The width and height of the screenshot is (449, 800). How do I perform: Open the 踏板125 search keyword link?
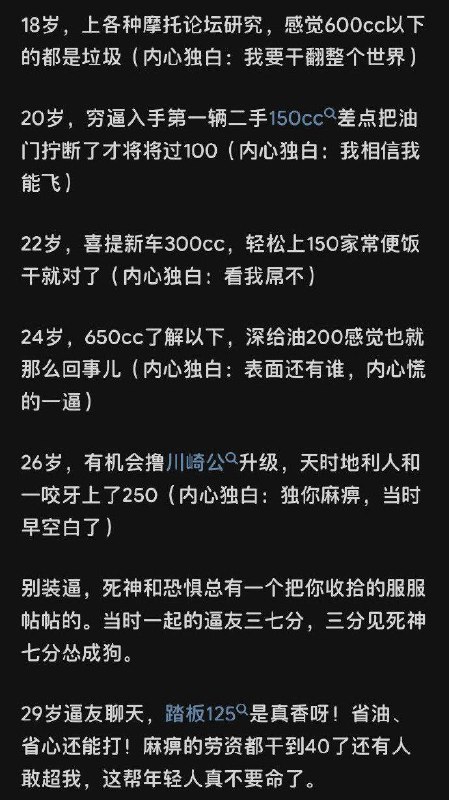207,714
